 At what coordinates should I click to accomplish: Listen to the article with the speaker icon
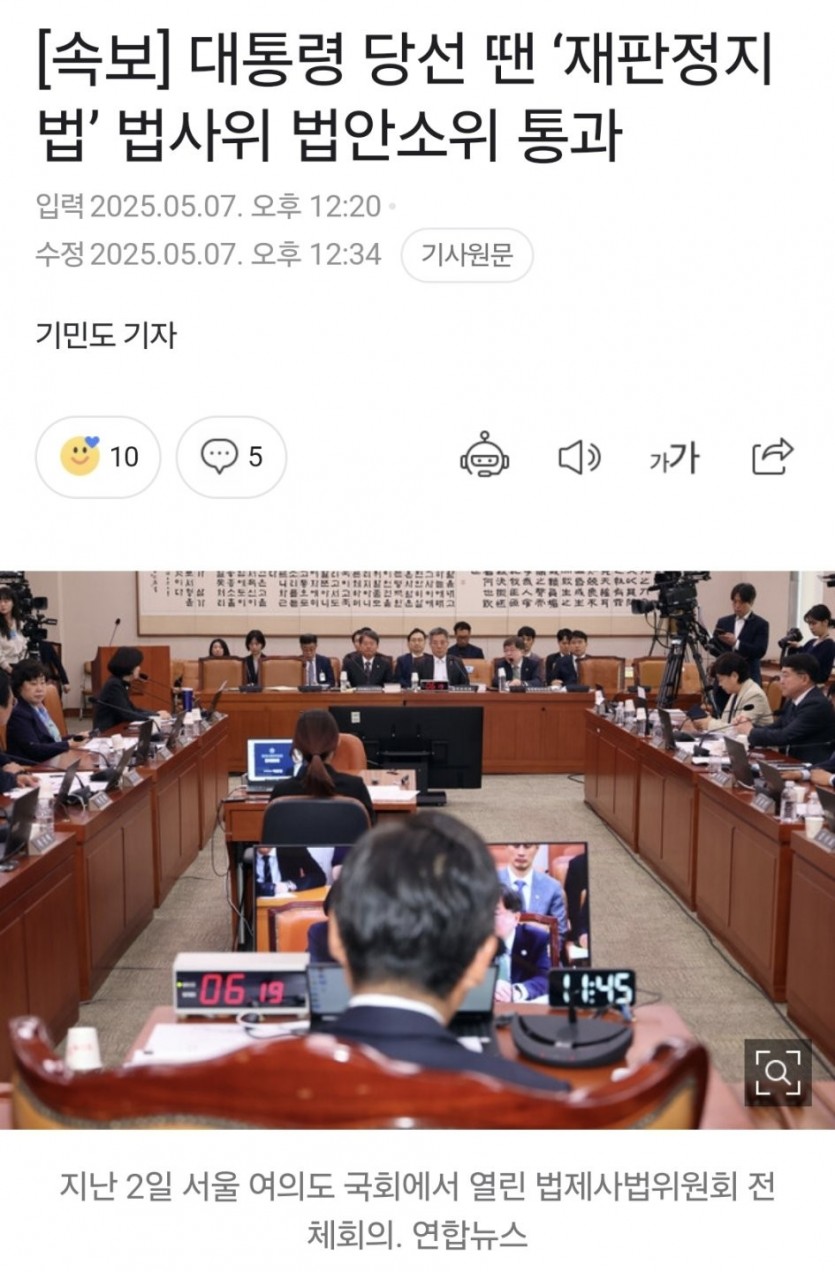tap(578, 457)
